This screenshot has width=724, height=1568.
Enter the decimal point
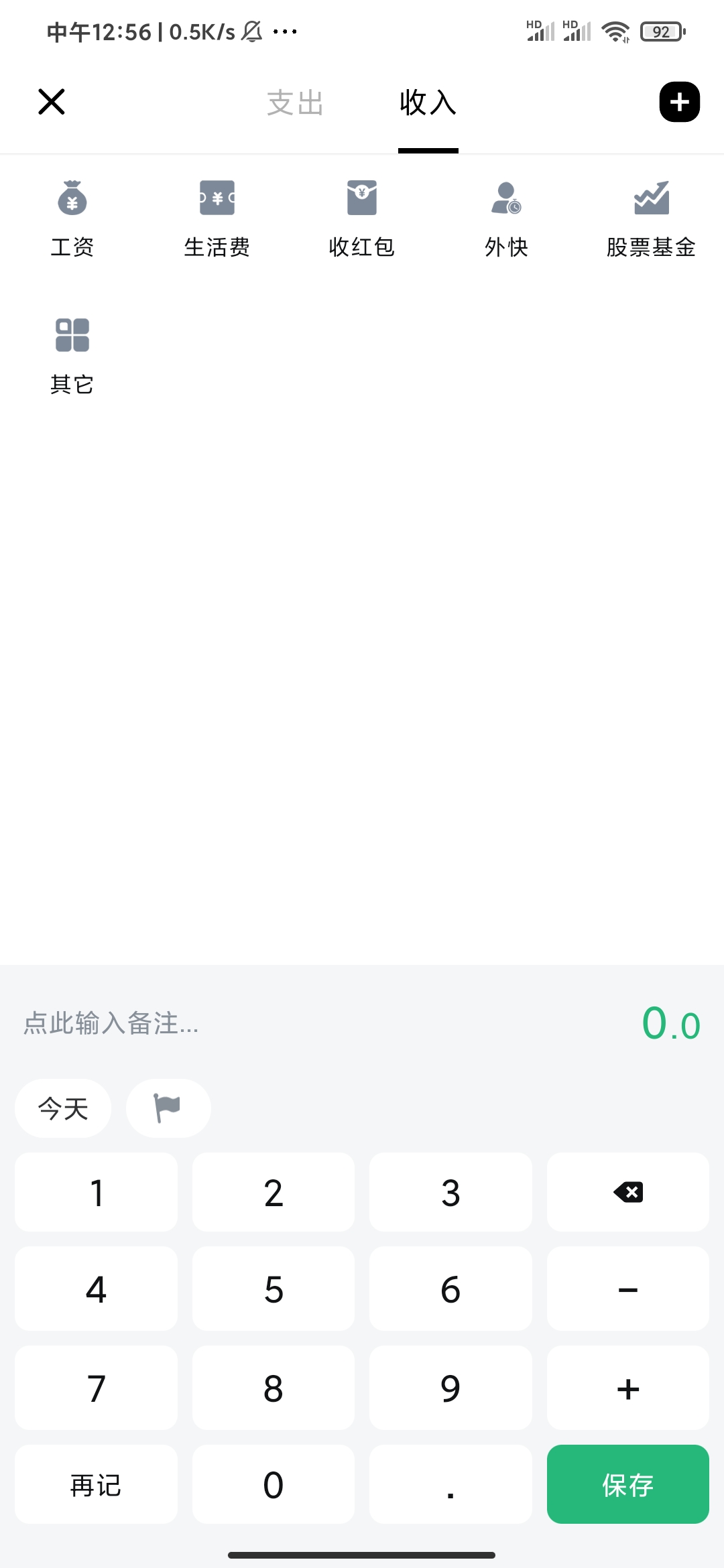click(450, 1484)
